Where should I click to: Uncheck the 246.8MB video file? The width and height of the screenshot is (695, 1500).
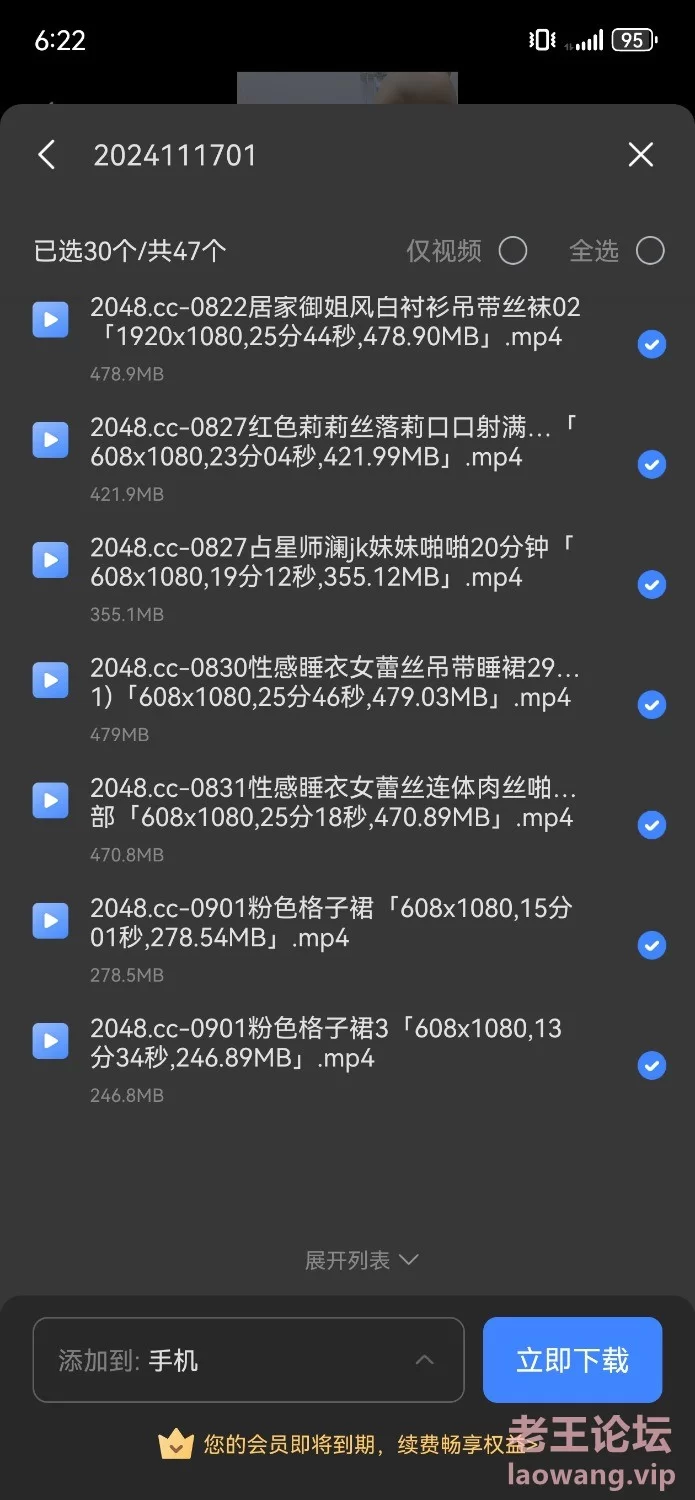tap(652, 1065)
